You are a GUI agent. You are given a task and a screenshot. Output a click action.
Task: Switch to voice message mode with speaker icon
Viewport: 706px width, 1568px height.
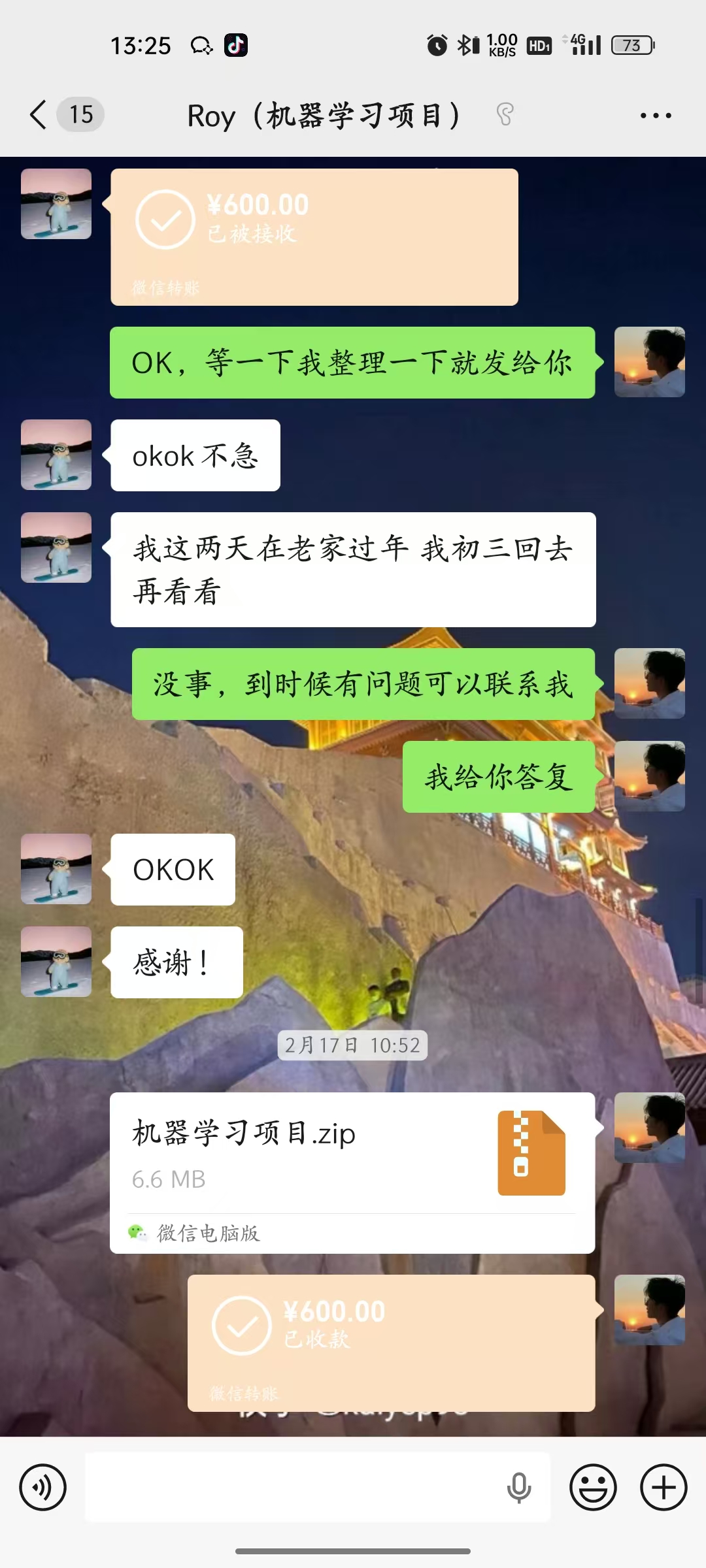[42, 1486]
